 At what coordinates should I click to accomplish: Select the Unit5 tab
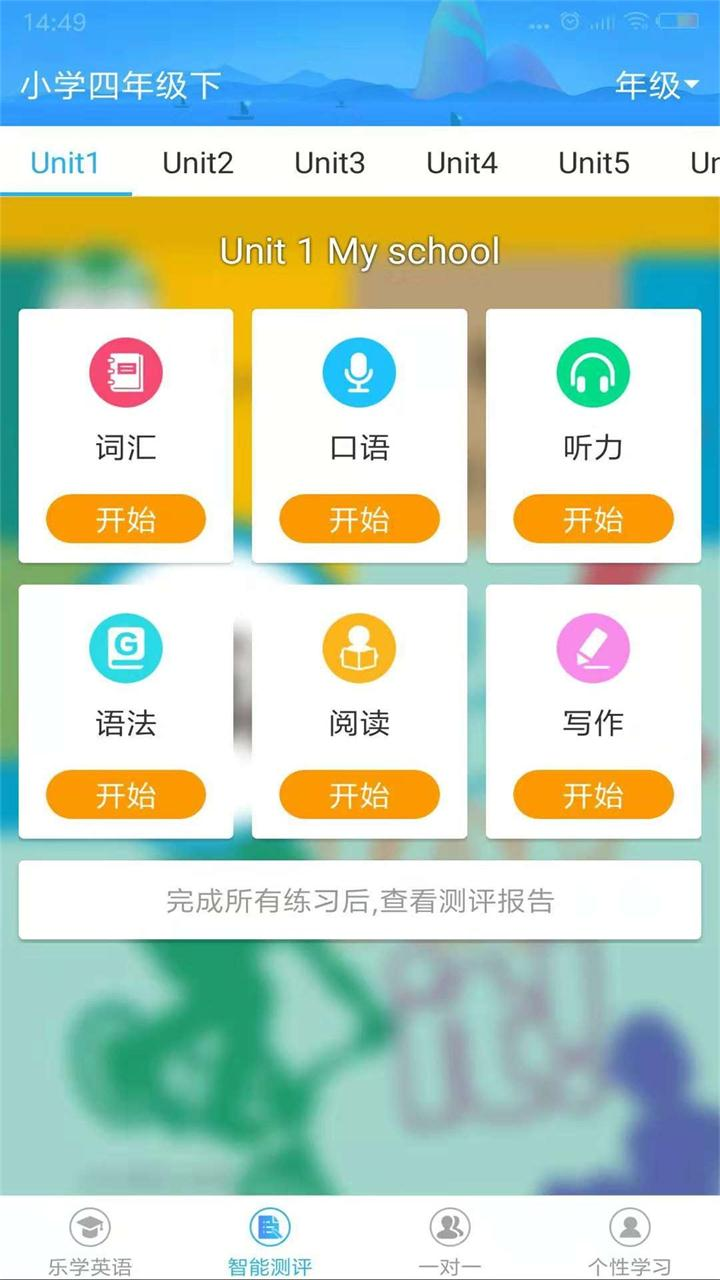[593, 163]
